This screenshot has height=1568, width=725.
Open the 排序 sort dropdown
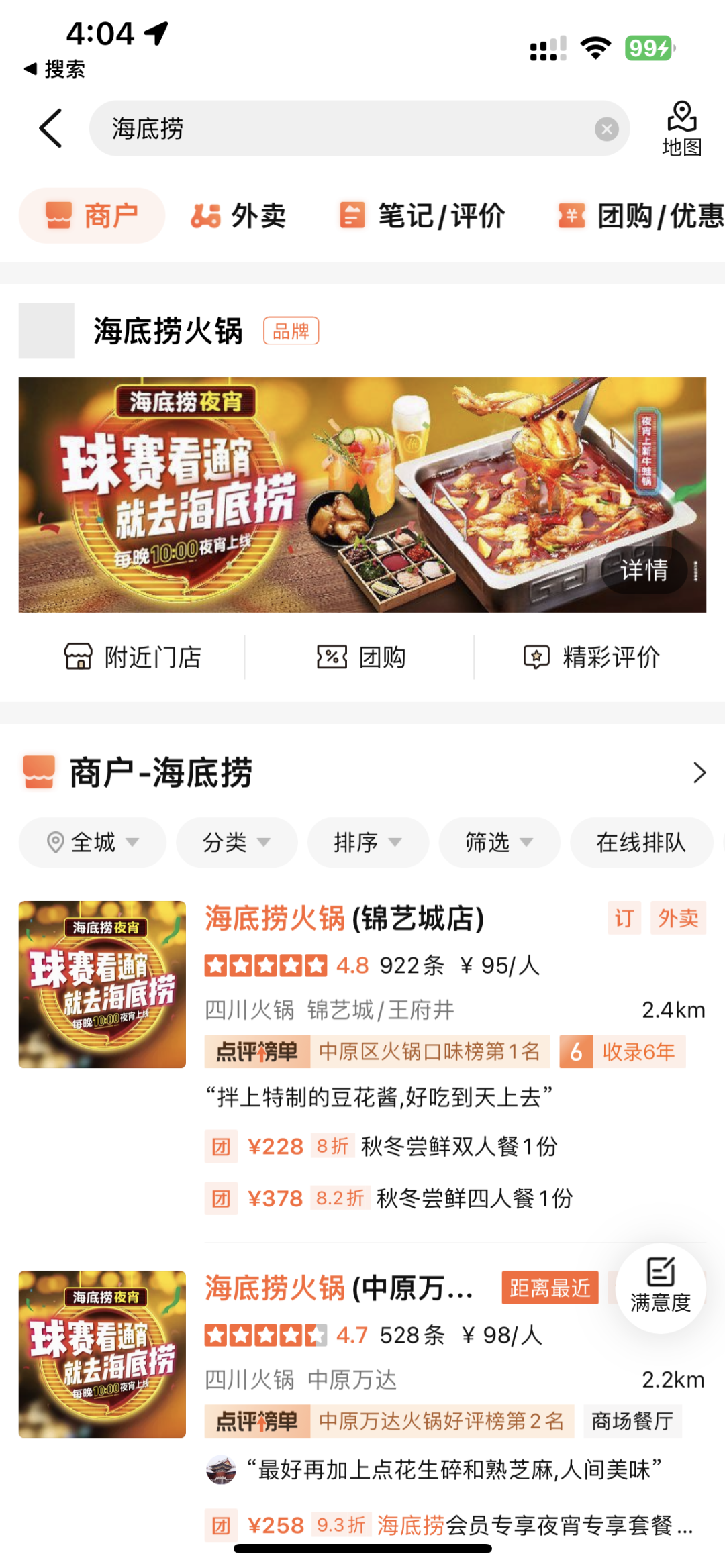[368, 842]
